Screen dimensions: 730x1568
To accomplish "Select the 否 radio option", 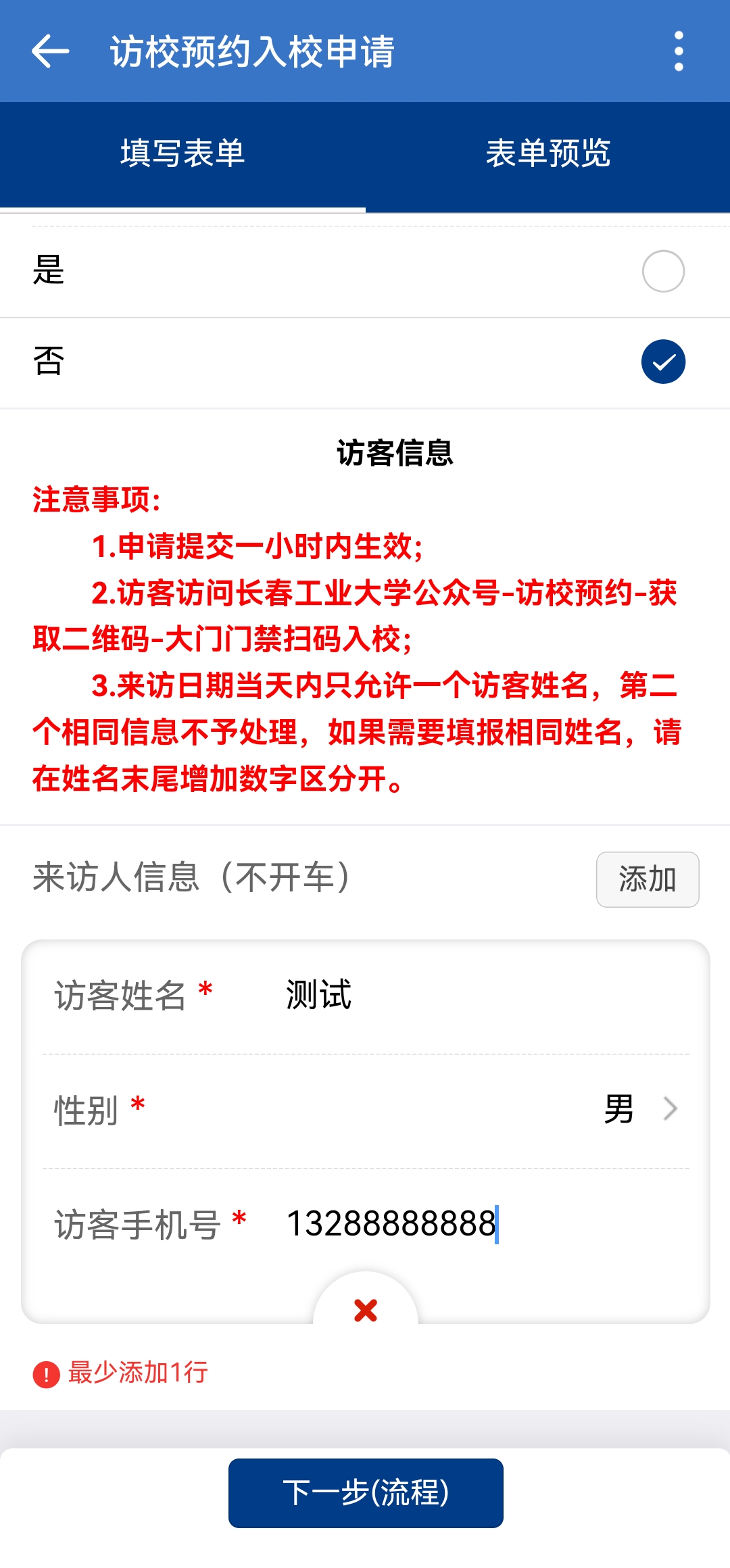I will pos(662,362).
